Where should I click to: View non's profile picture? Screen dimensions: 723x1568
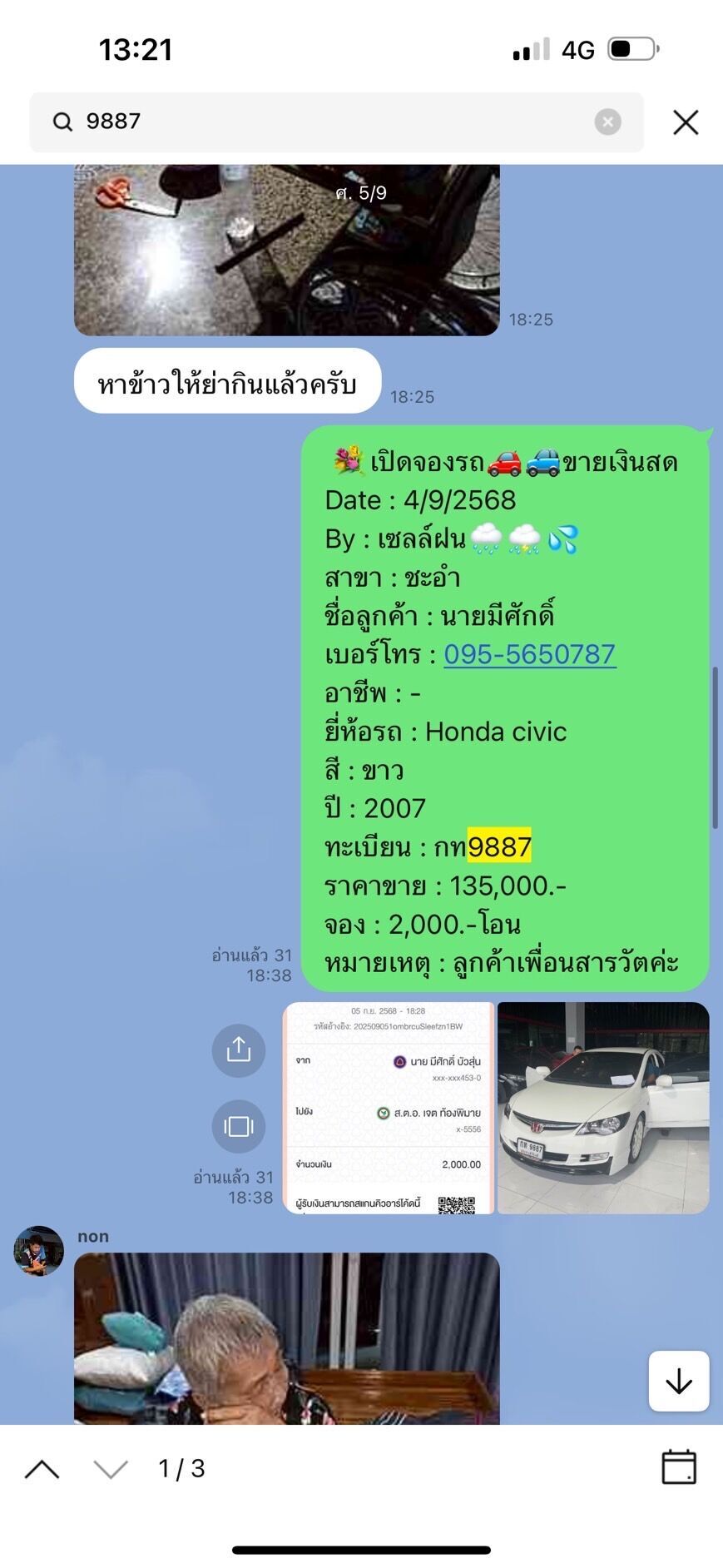click(x=39, y=1250)
